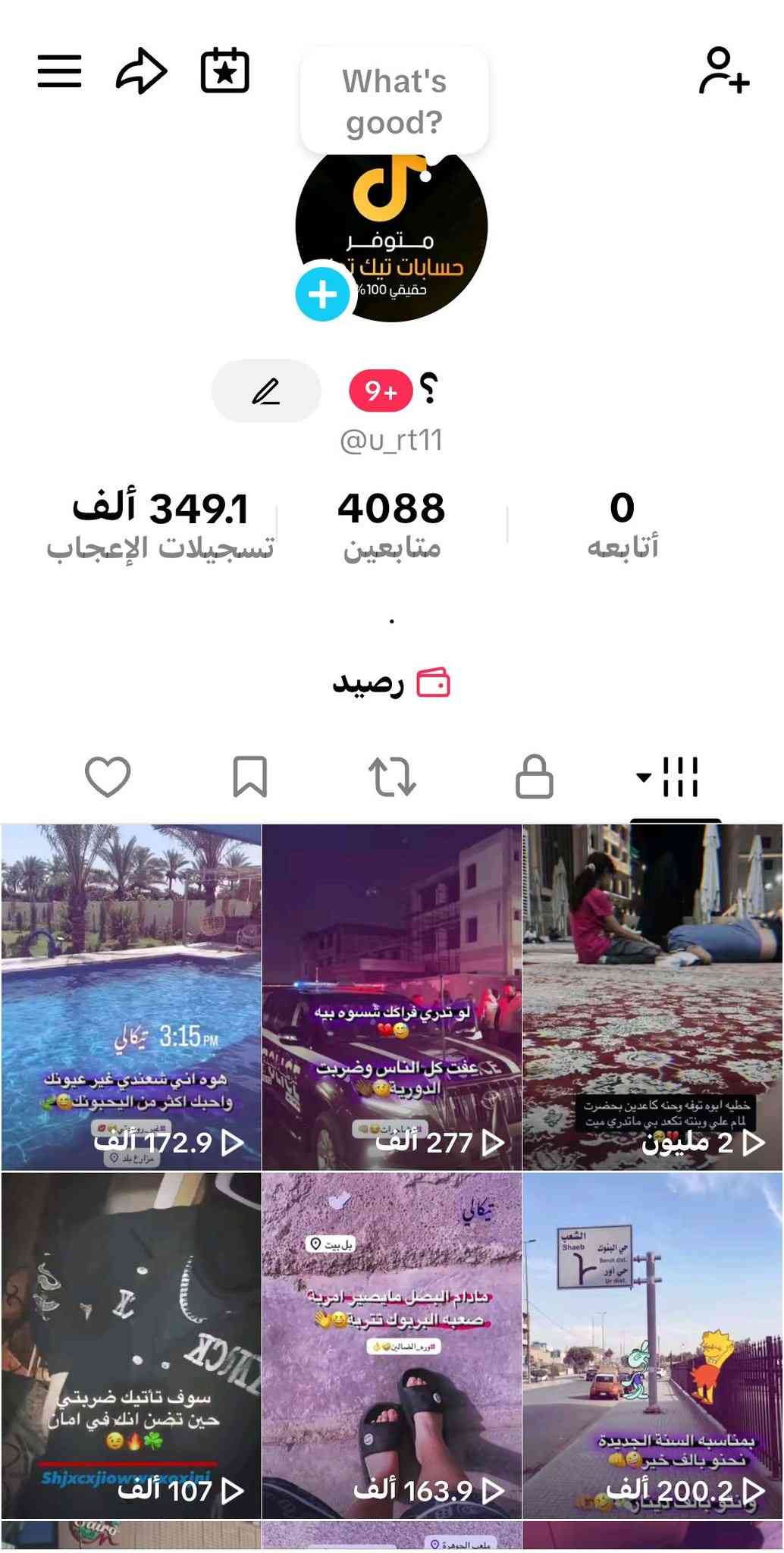Play the sandals video with 163.9 ألف views

(x=392, y=1346)
